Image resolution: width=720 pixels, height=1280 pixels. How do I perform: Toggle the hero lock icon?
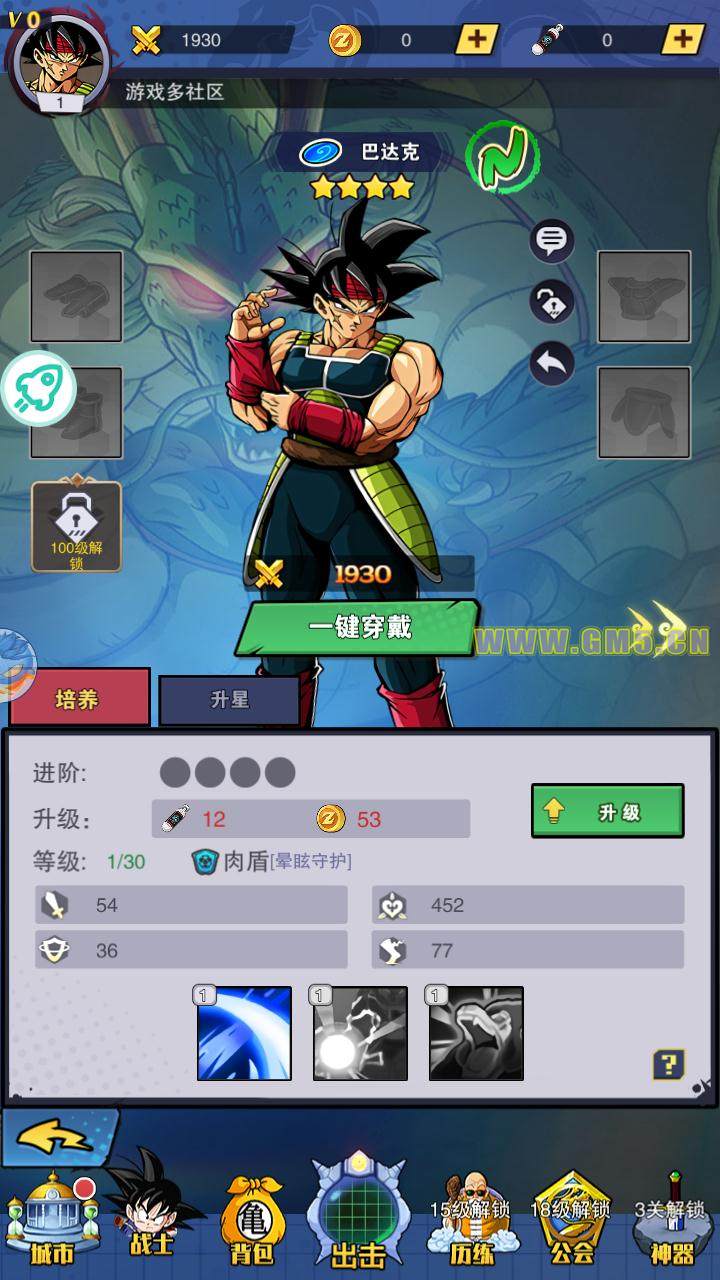[551, 302]
